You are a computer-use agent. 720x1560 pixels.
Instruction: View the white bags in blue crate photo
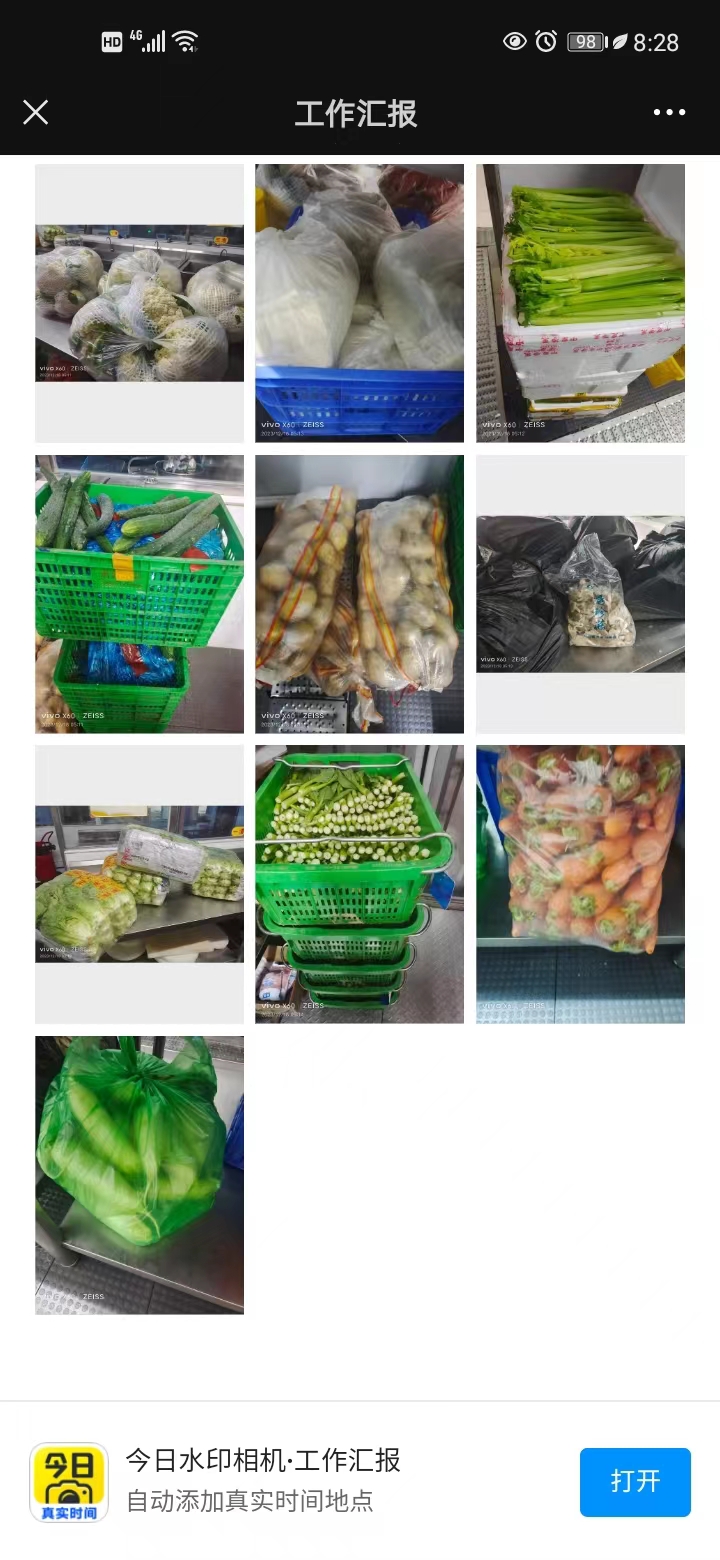tap(359, 303)
